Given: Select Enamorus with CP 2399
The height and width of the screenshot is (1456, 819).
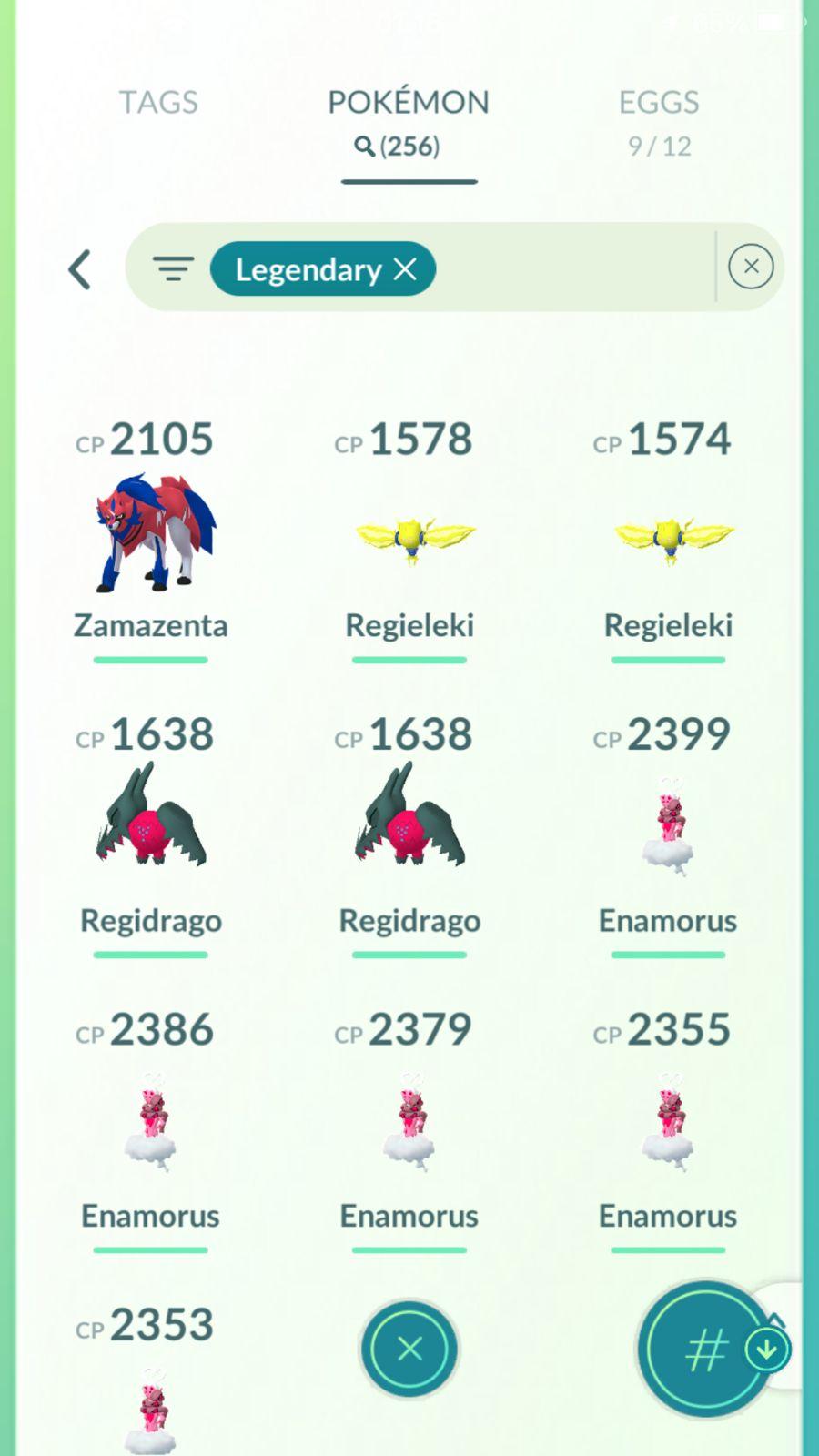Looking at the screenshot, I should click(668, 830).
